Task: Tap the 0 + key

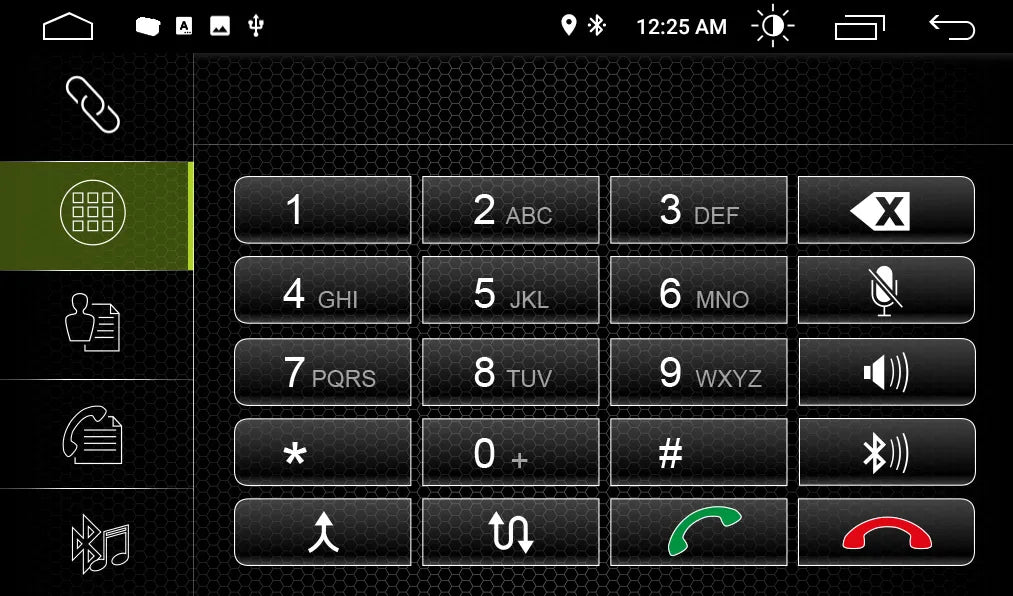Action: click(x=510, y=453)
